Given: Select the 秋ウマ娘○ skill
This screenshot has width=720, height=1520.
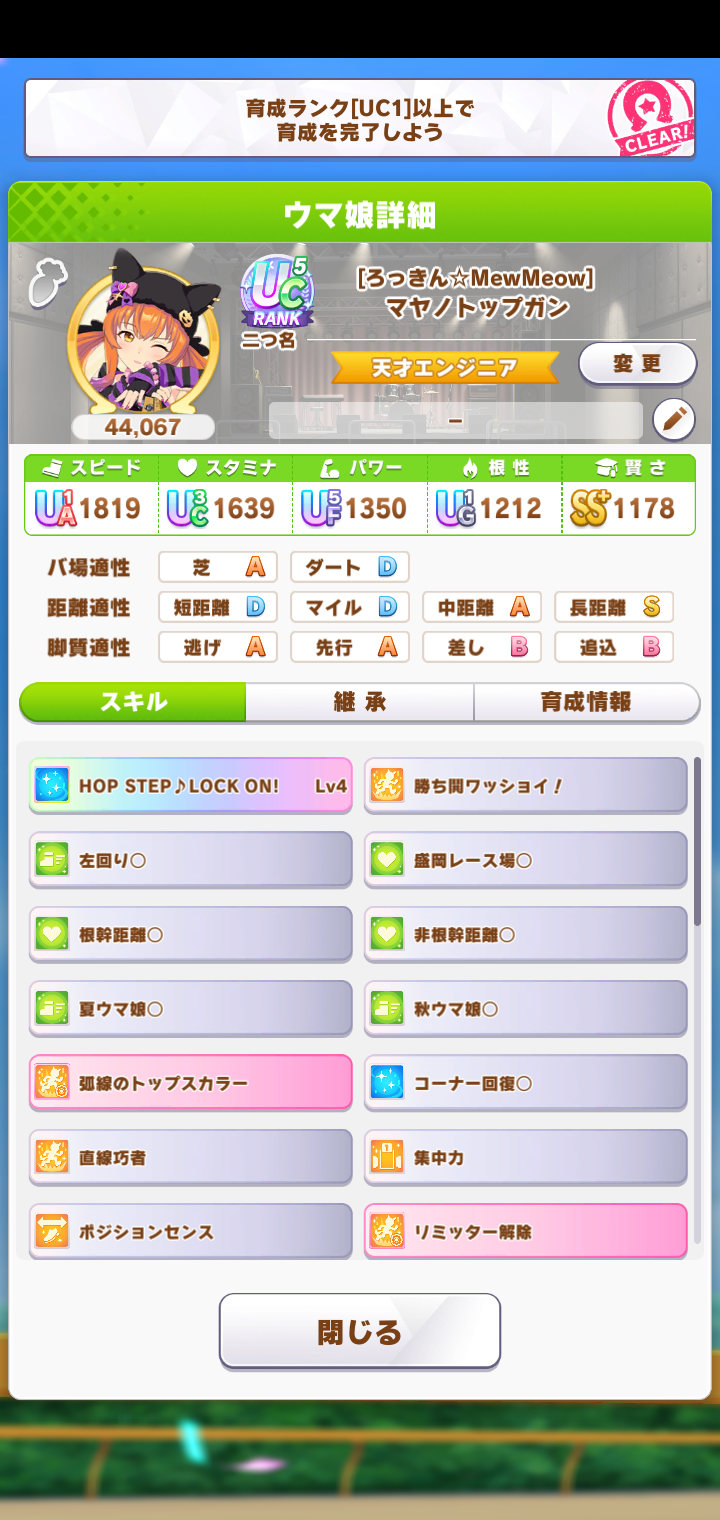Looking at the screenshot, I should point(525,1008).
